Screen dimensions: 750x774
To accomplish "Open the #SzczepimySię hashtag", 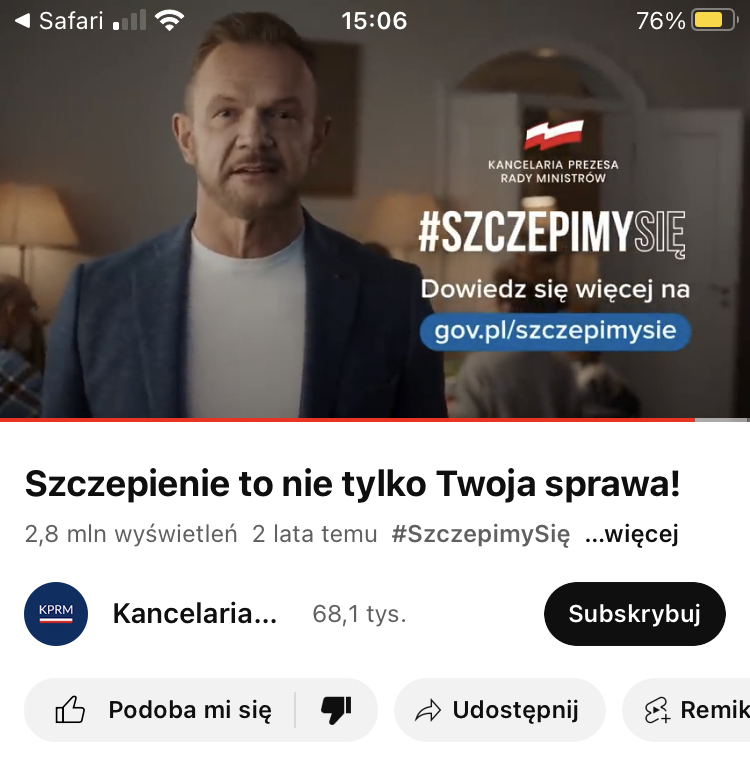I will point(480,534).
